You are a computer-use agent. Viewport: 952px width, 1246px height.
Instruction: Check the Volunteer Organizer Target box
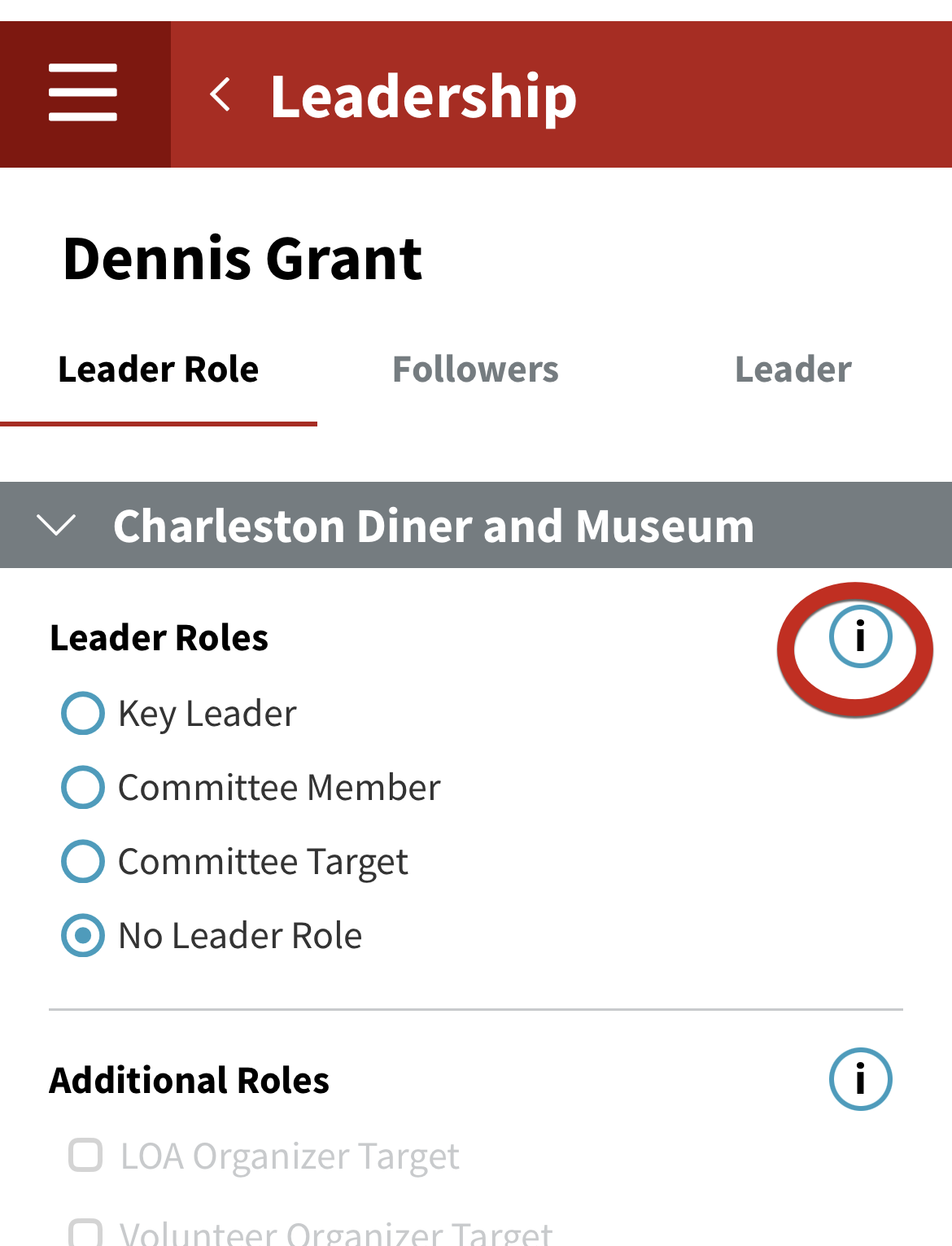coord(85,1233)
